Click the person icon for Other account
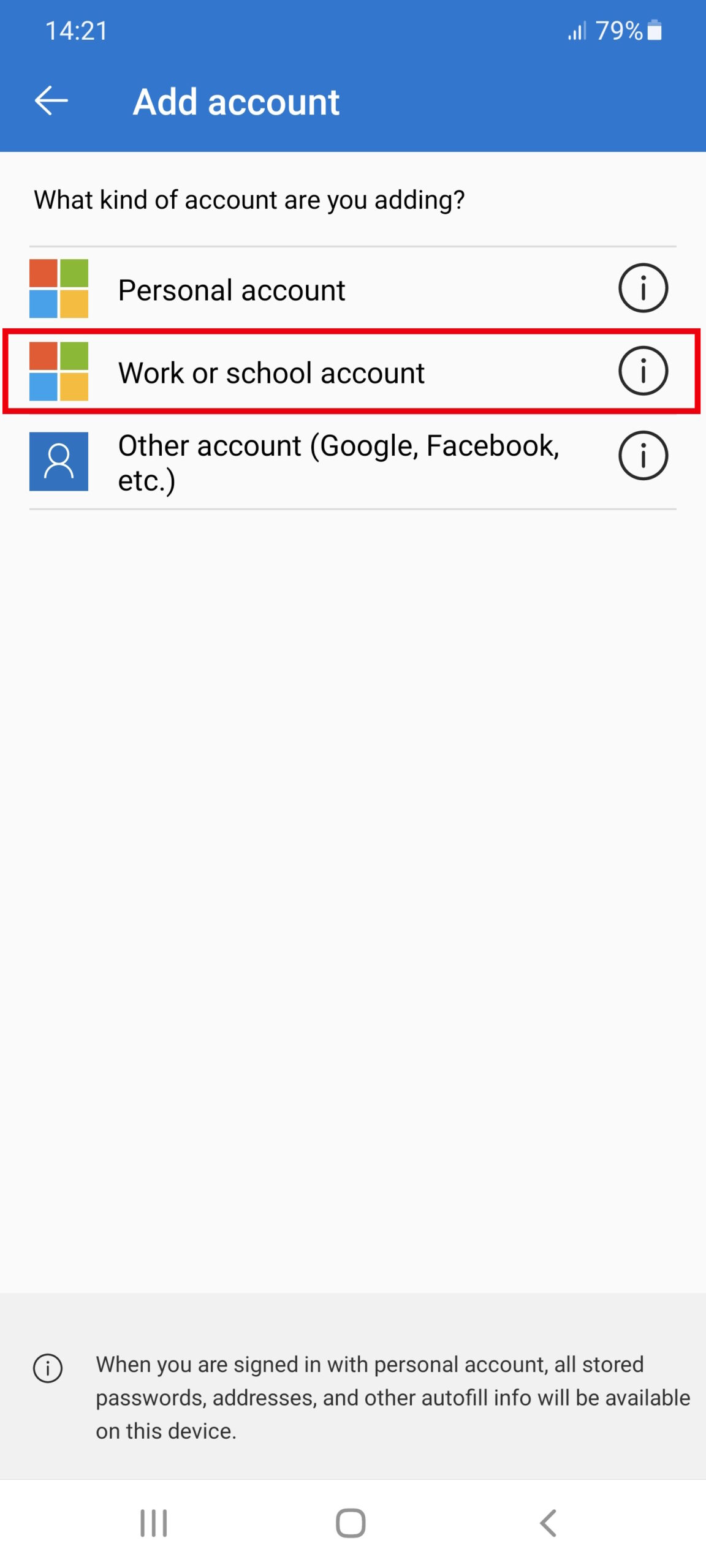This screenshot has width=706, height=1568. (59, 461)
